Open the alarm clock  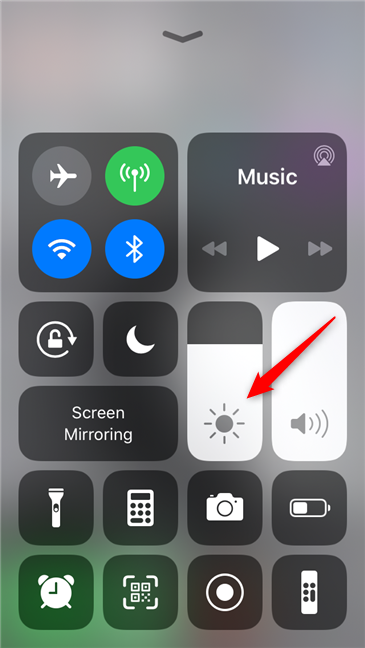click(x=56, y=592)
